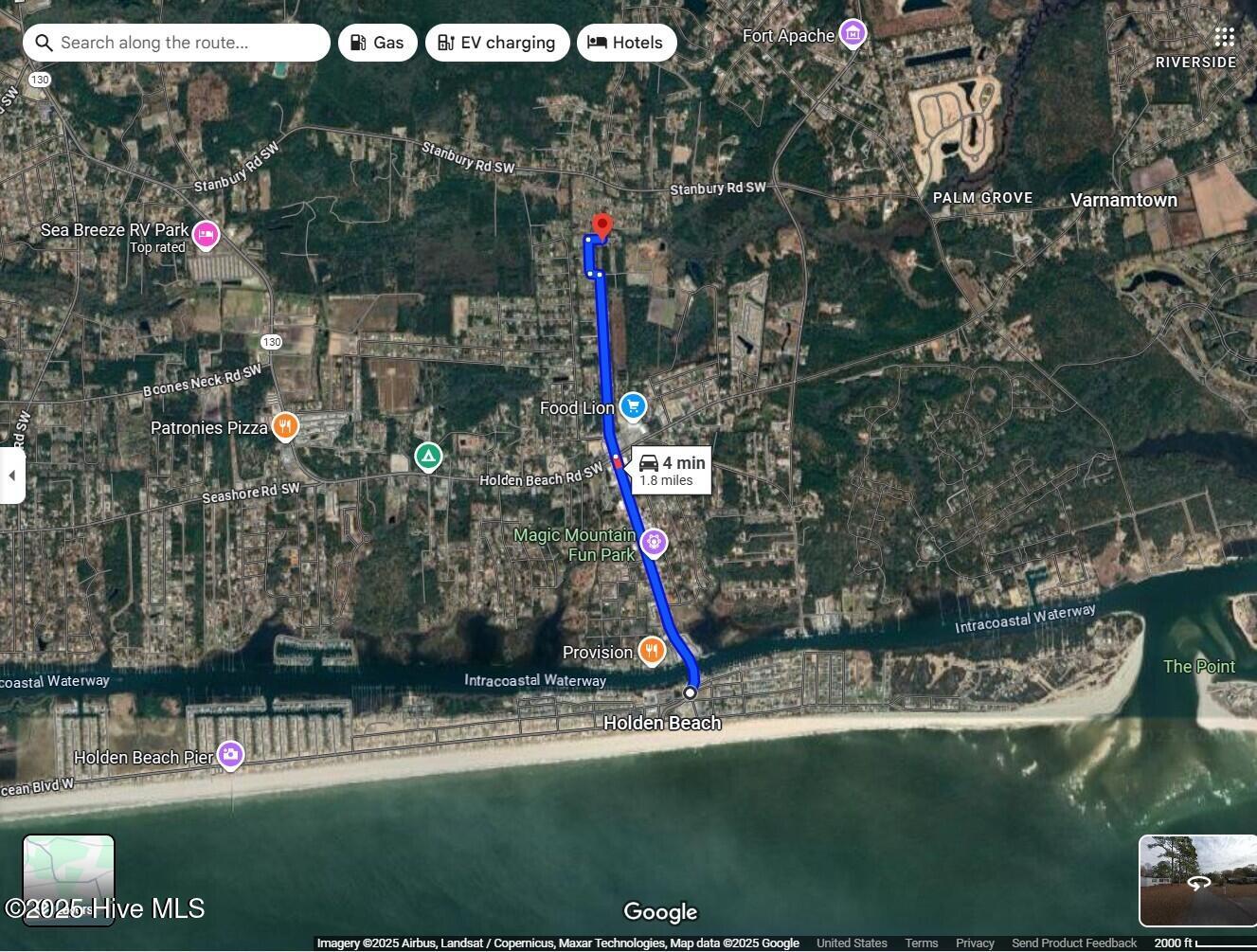Screen dimensions: 1257x952
Task: Open Magic Mountain Fun Park marker
Action: coord(654,543)
